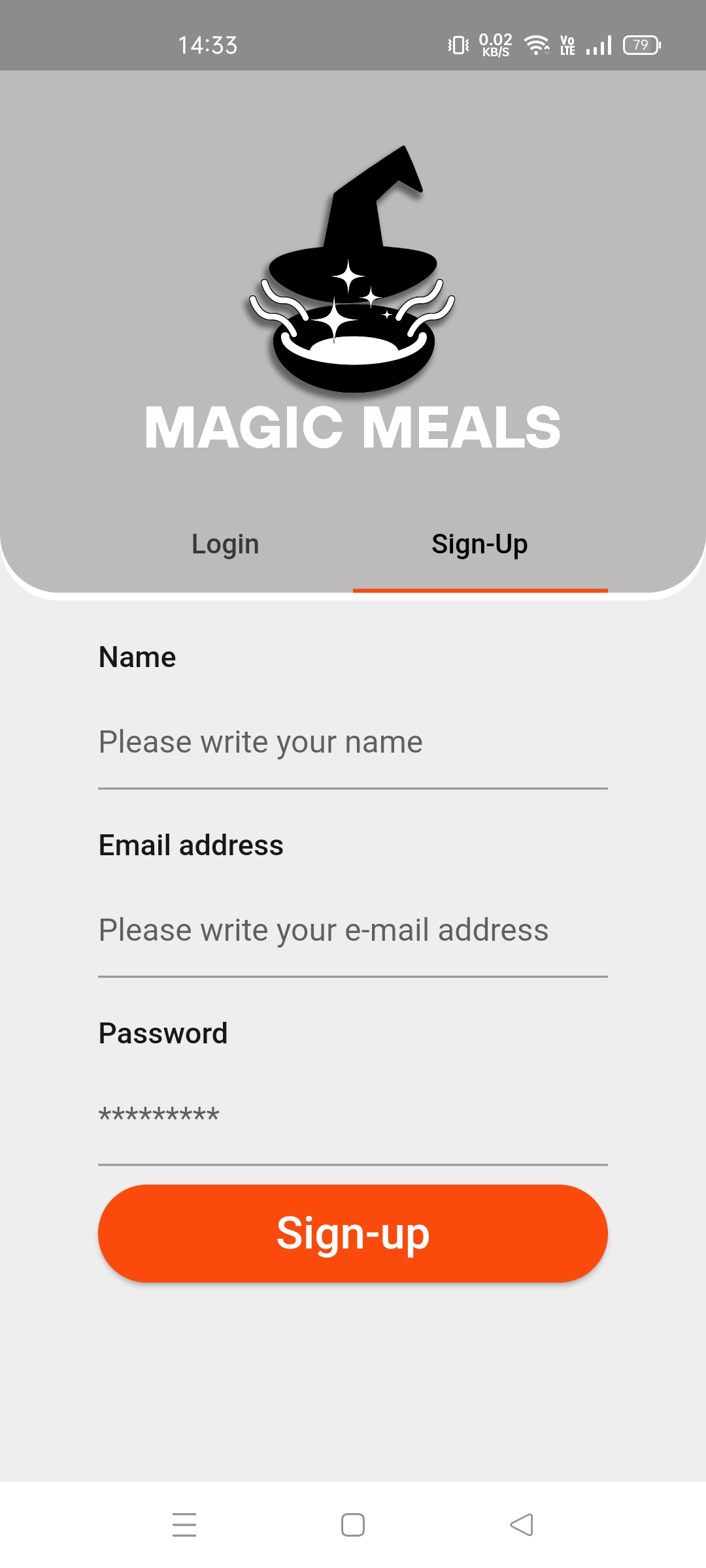The width and height of the screenshot is (706, 1568).
Task: Tap the Wi-Fi icon in status bar
Action: tap(536, 44)
